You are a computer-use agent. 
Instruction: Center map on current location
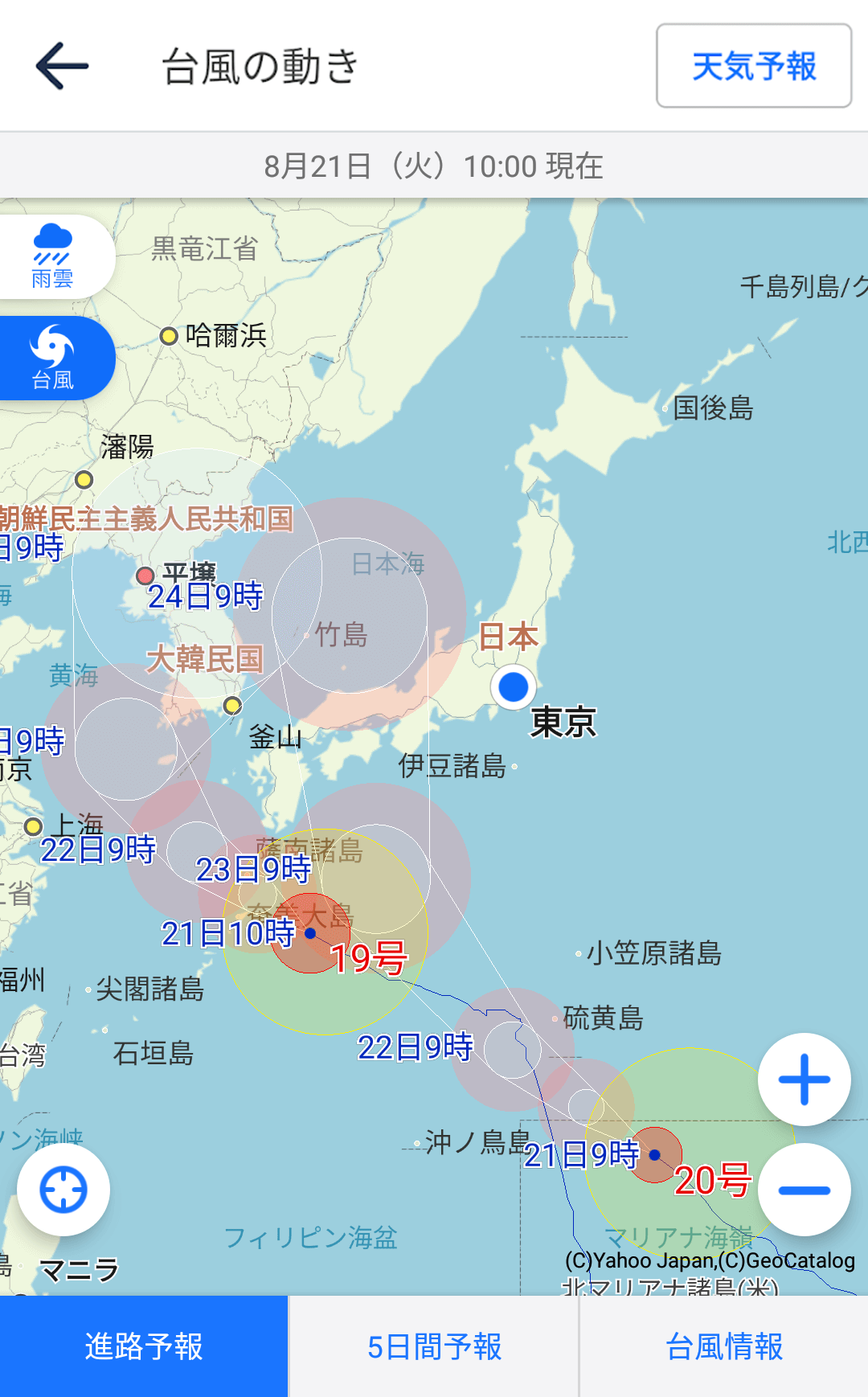click(63, 1190)
